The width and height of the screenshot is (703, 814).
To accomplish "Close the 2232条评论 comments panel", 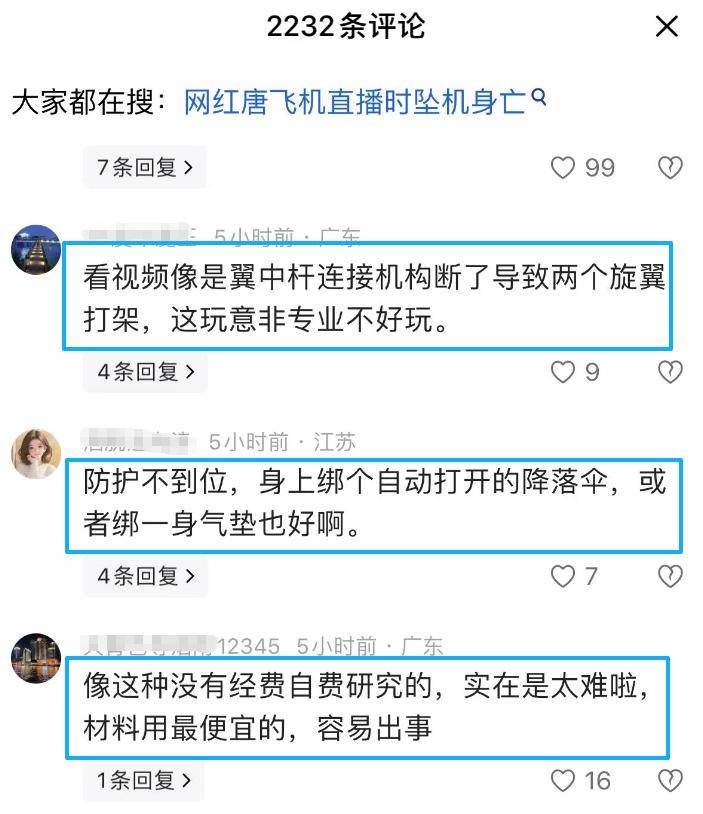I will 666,27.
